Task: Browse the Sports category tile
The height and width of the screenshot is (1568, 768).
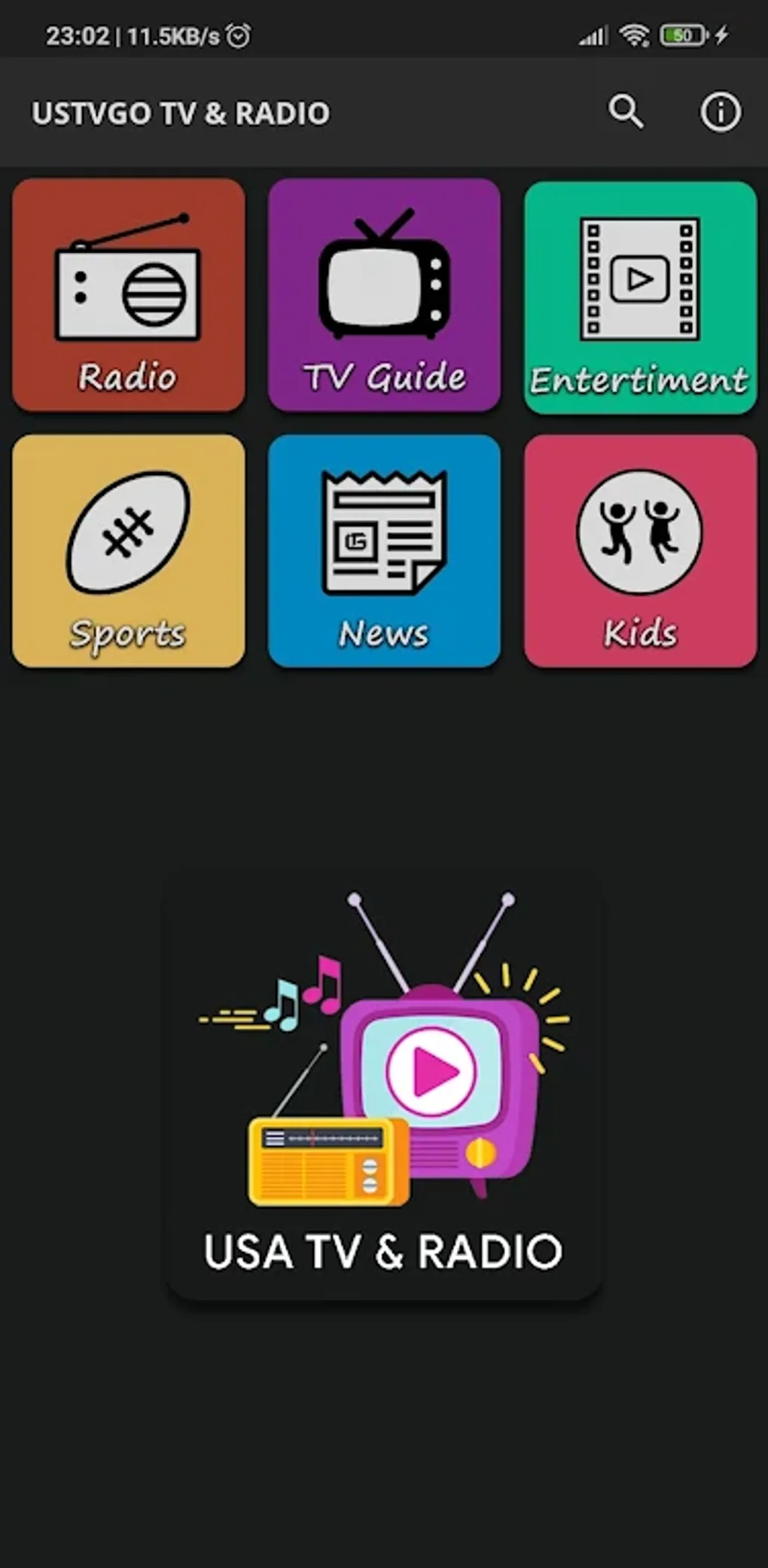Action: pos(128,551)
